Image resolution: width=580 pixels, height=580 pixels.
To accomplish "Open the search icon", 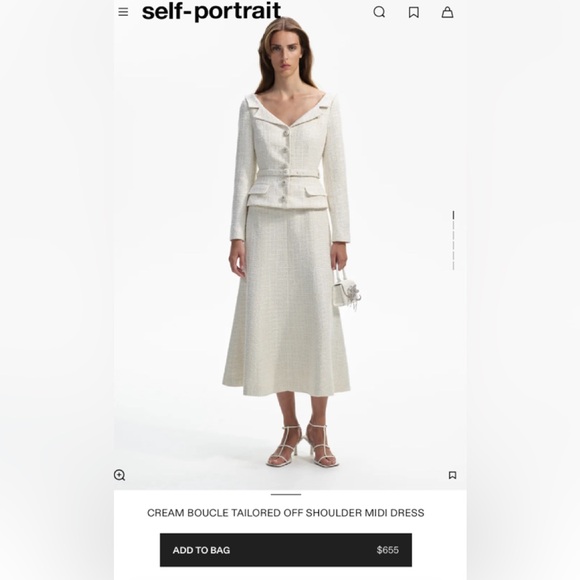I will (379, 12).
